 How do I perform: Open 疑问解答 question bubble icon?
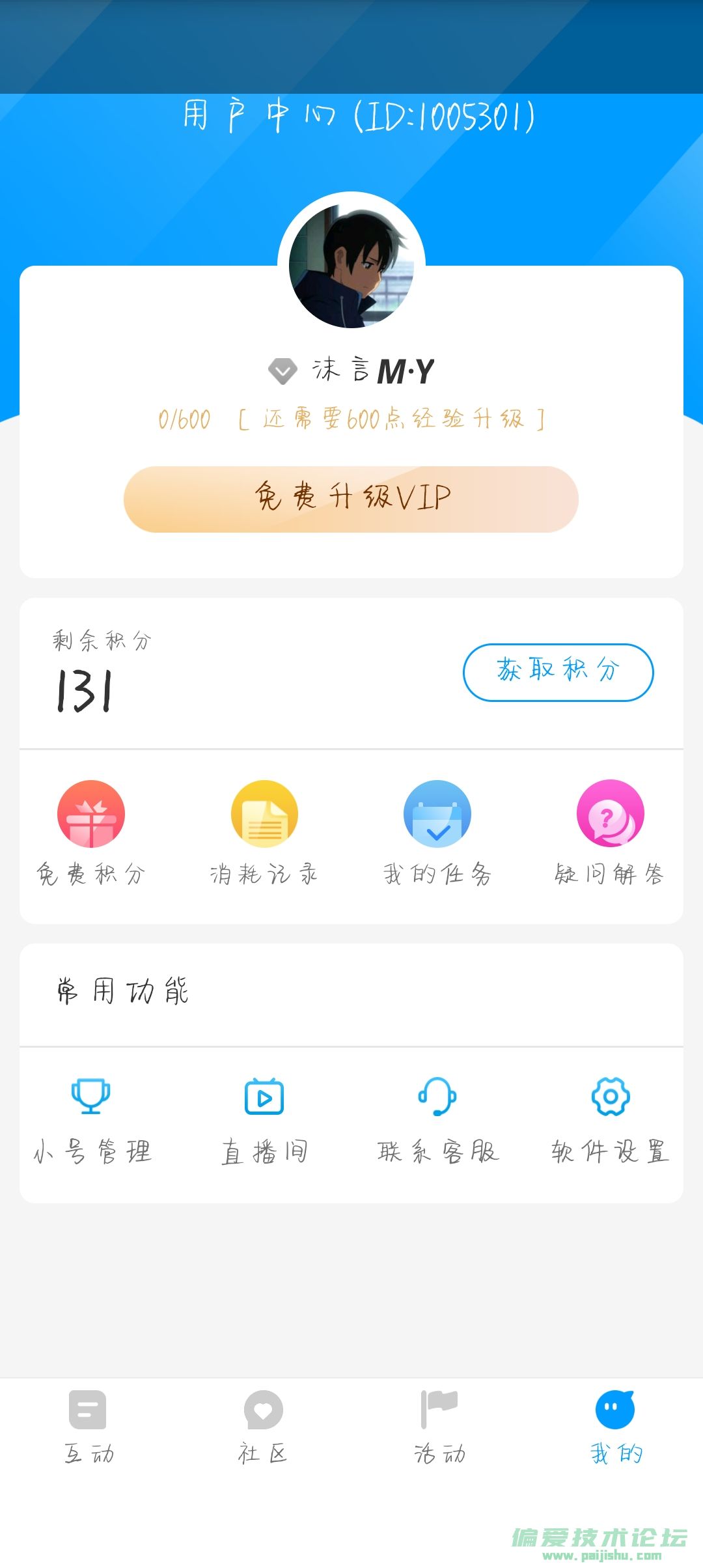(x=609, y=814)
